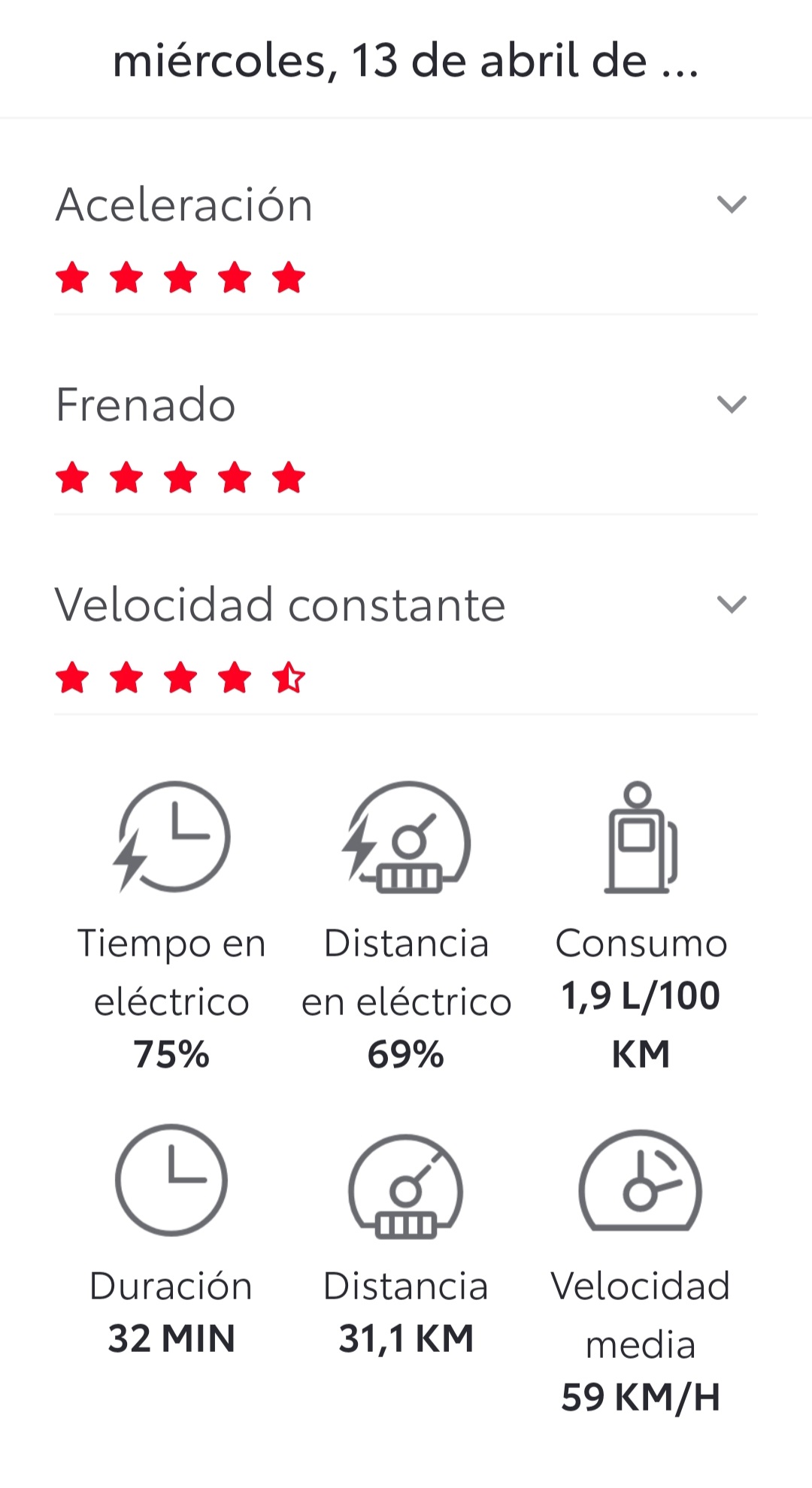The height and width of the screenshot is (1488, 812).
Task: Expand the Aceleración section
Action: (x=731, y=205)
